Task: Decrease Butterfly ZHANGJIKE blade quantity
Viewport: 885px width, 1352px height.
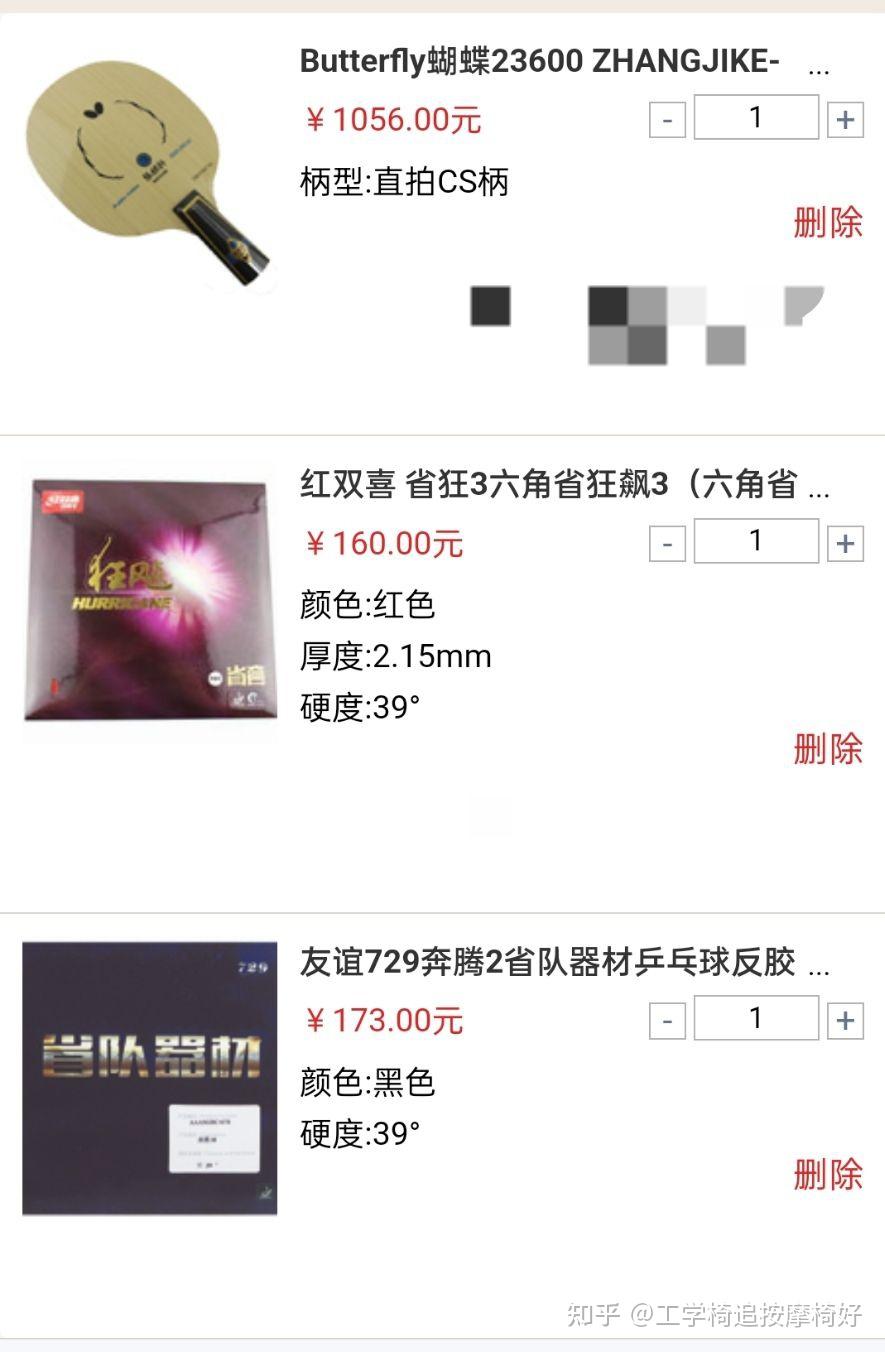Action: point(667,121)
